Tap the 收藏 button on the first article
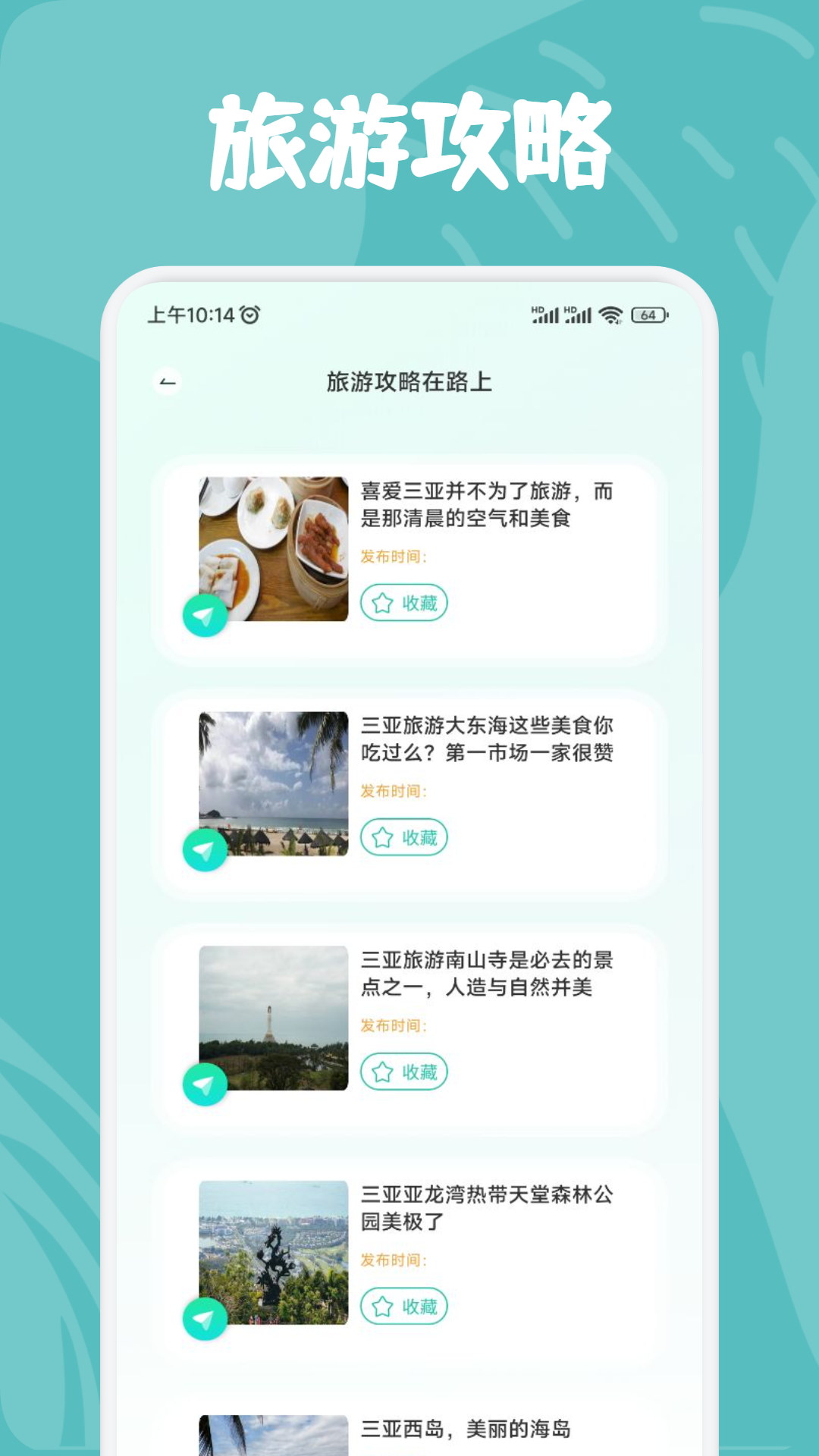This screenshot has height=1456, width=819. point(404,603)
